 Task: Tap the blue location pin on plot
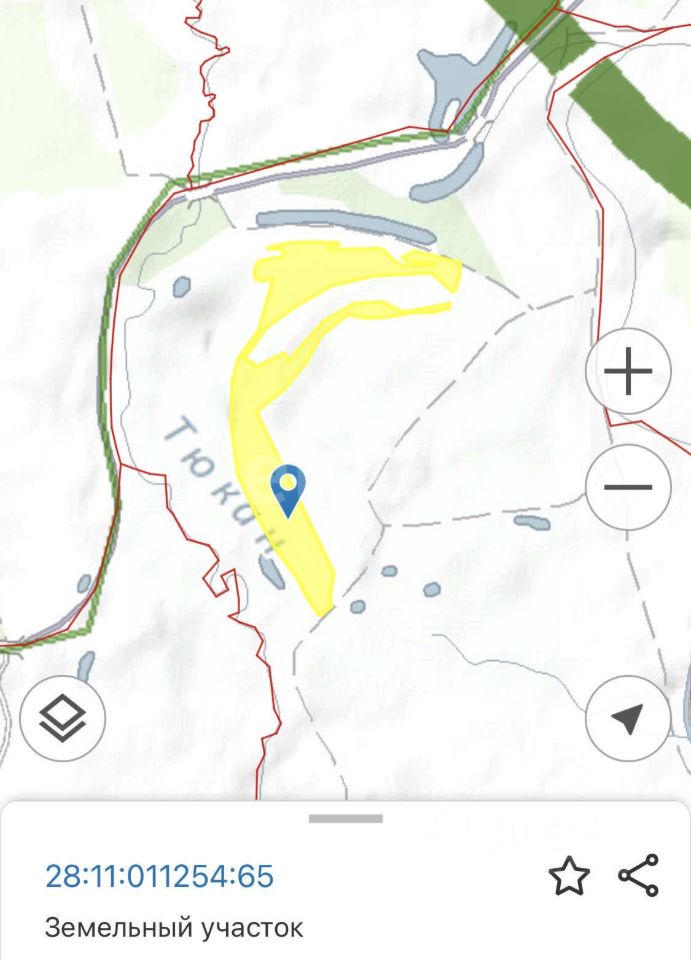coord(289,489)
